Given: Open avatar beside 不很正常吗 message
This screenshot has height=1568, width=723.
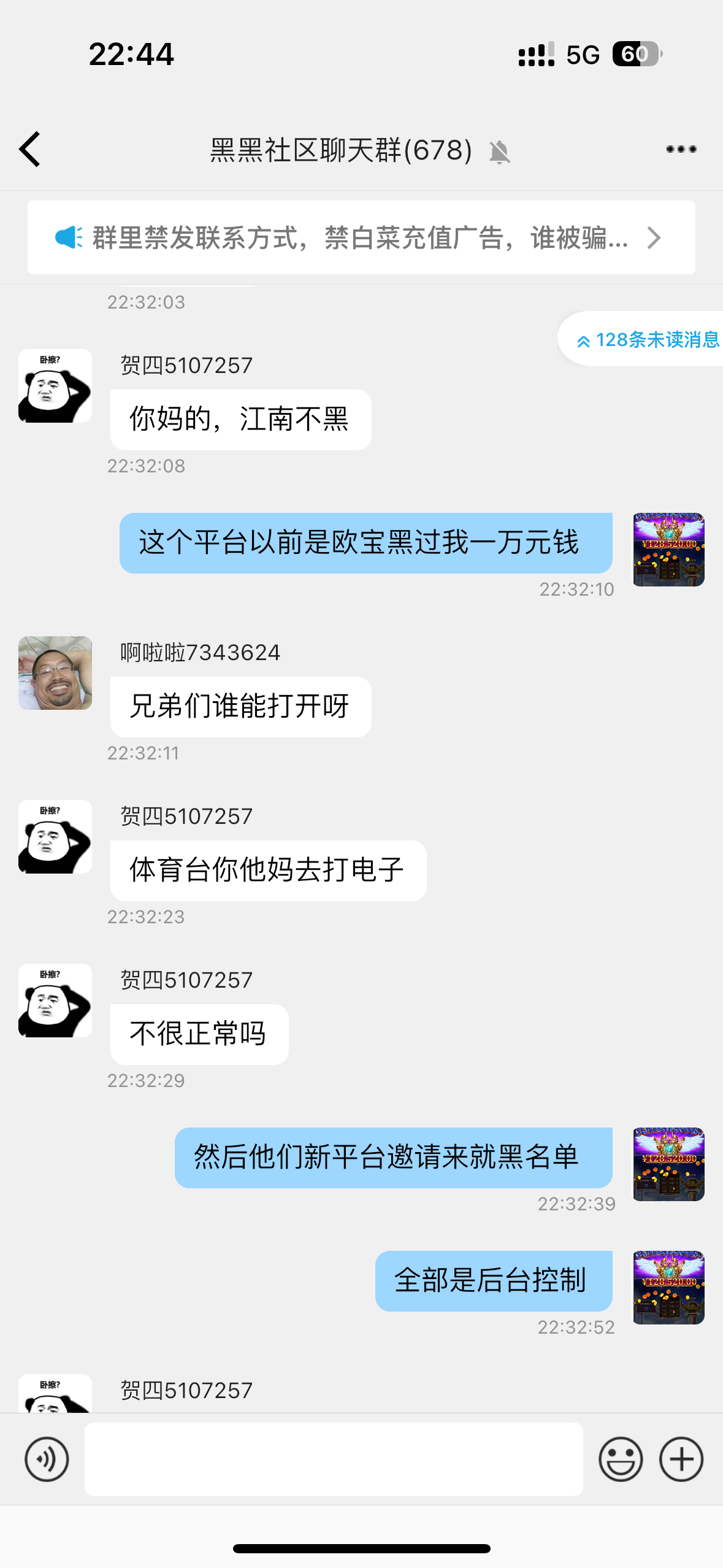Looking at the screenshot, I should tap(55, 1001).
